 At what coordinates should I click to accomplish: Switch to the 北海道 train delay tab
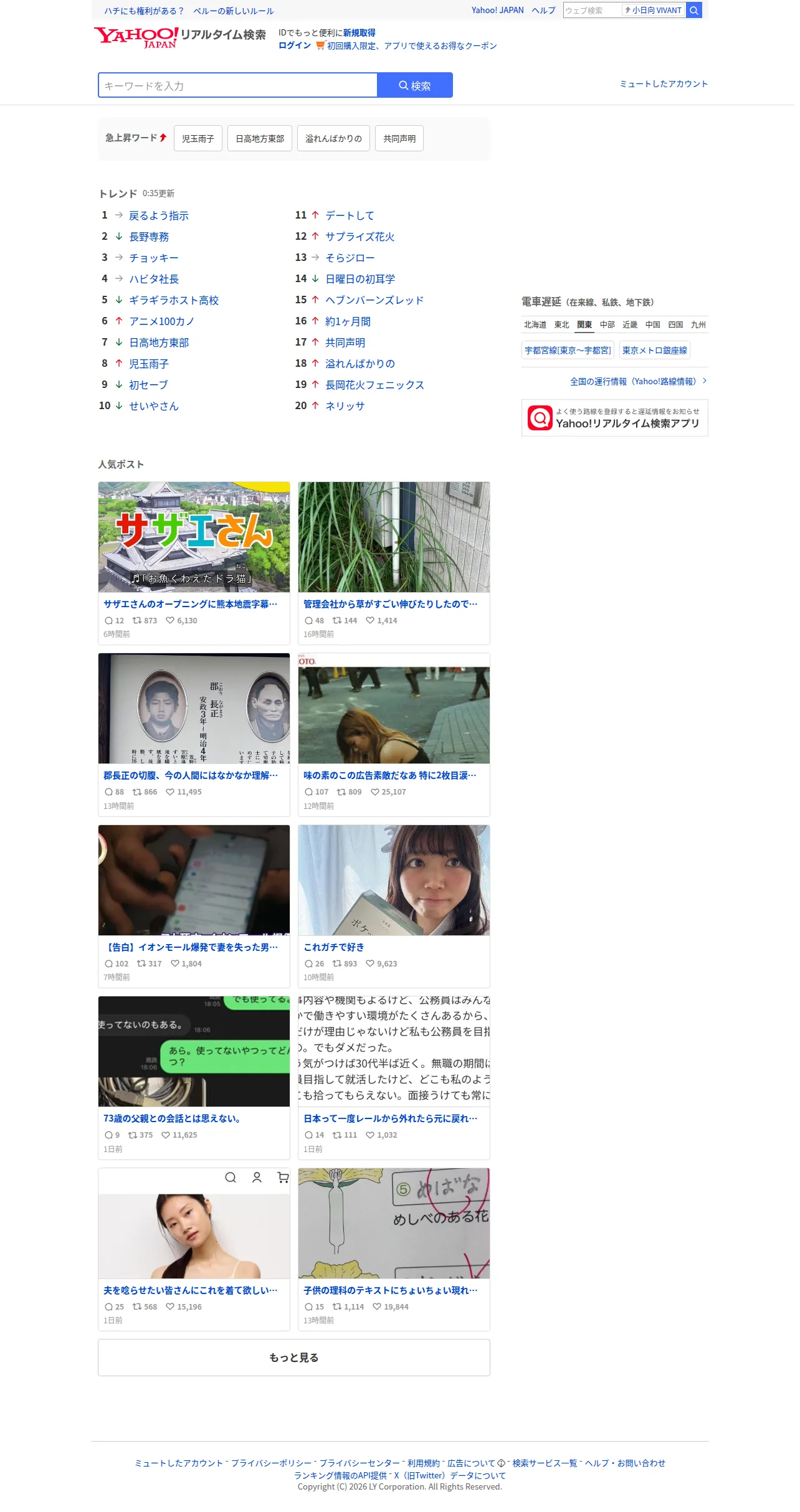(535, 324)
